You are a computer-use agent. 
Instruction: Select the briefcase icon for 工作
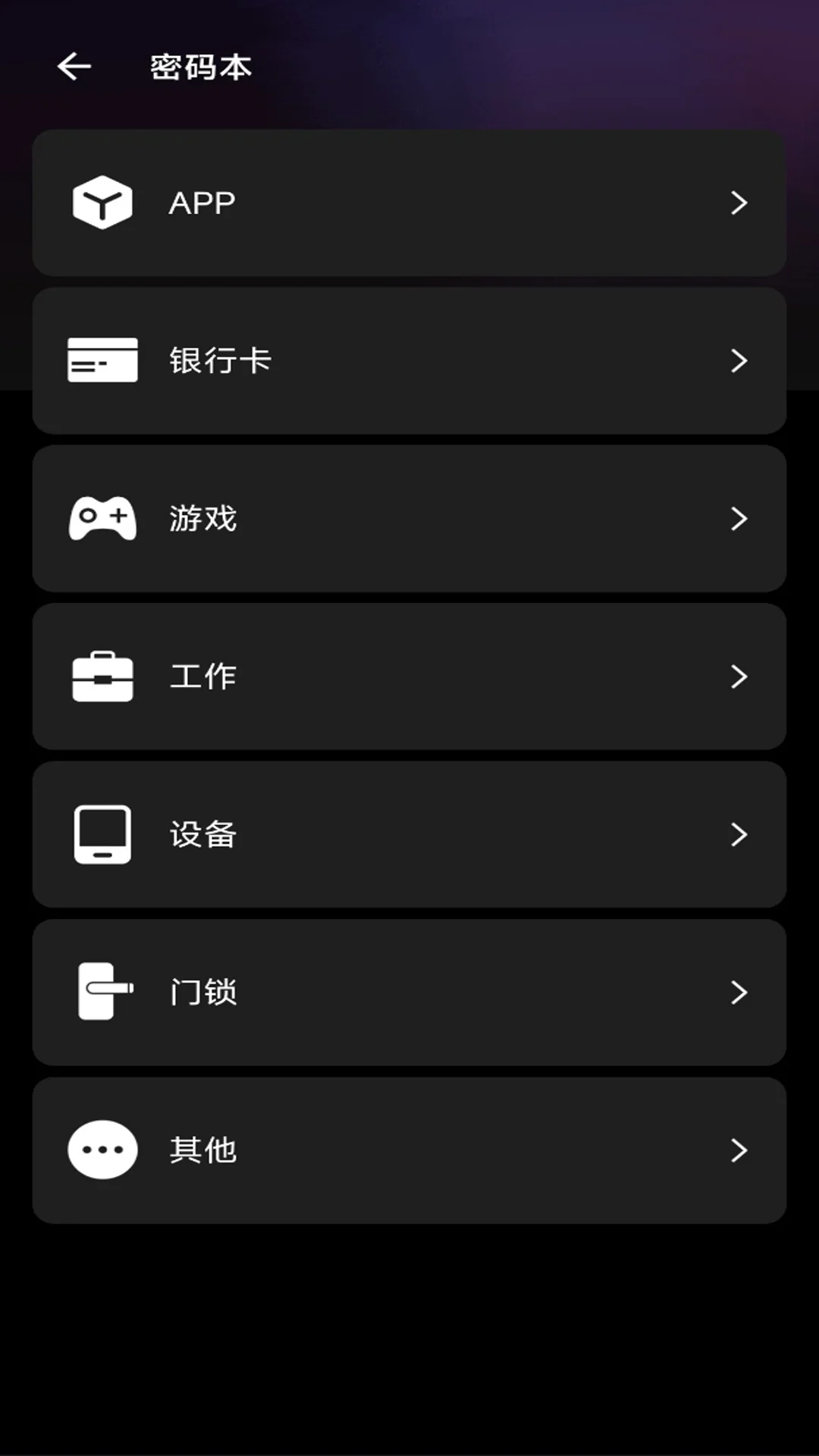[102, 676]
